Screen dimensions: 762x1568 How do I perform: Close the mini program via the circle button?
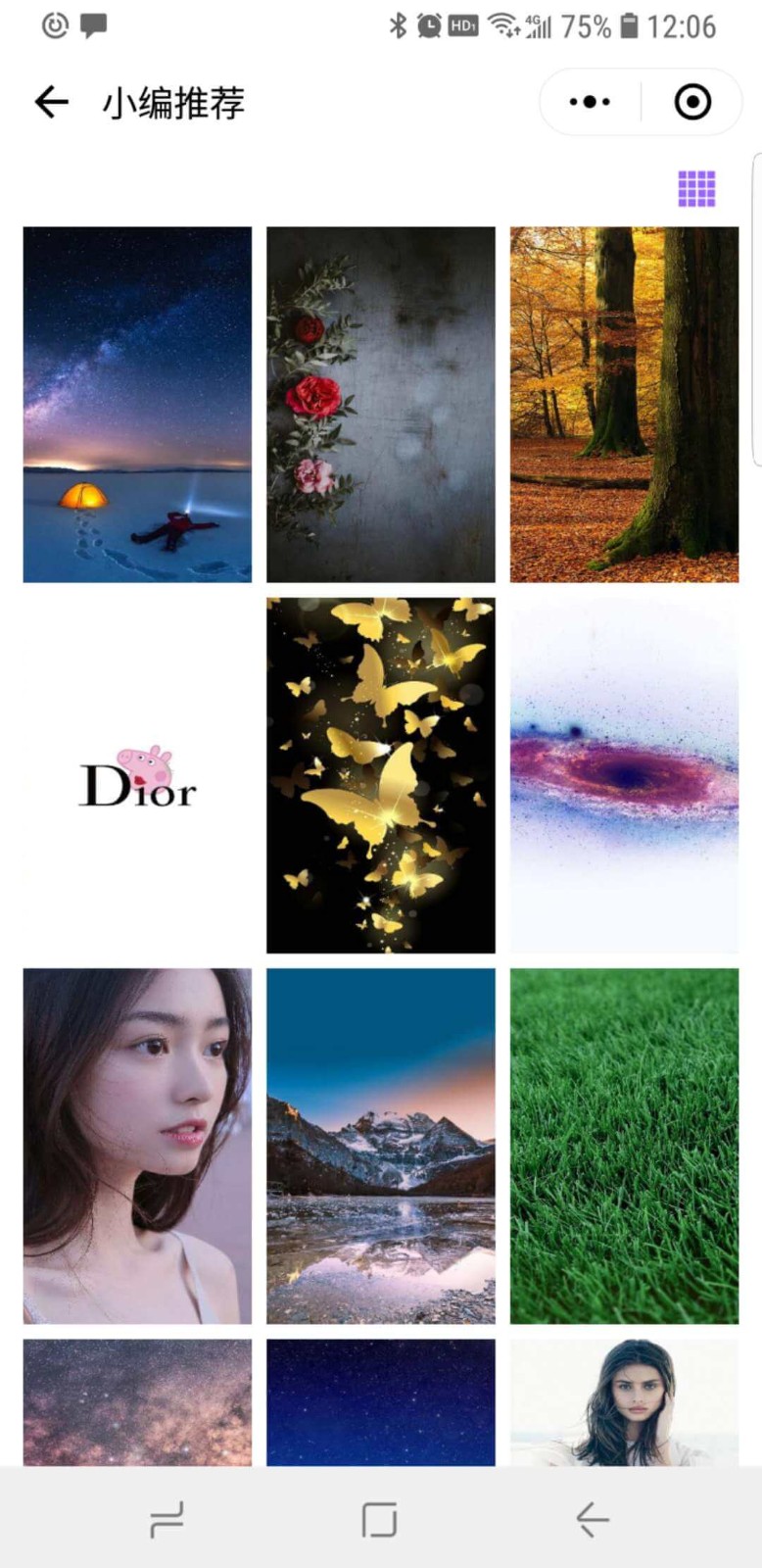[692, 102]
